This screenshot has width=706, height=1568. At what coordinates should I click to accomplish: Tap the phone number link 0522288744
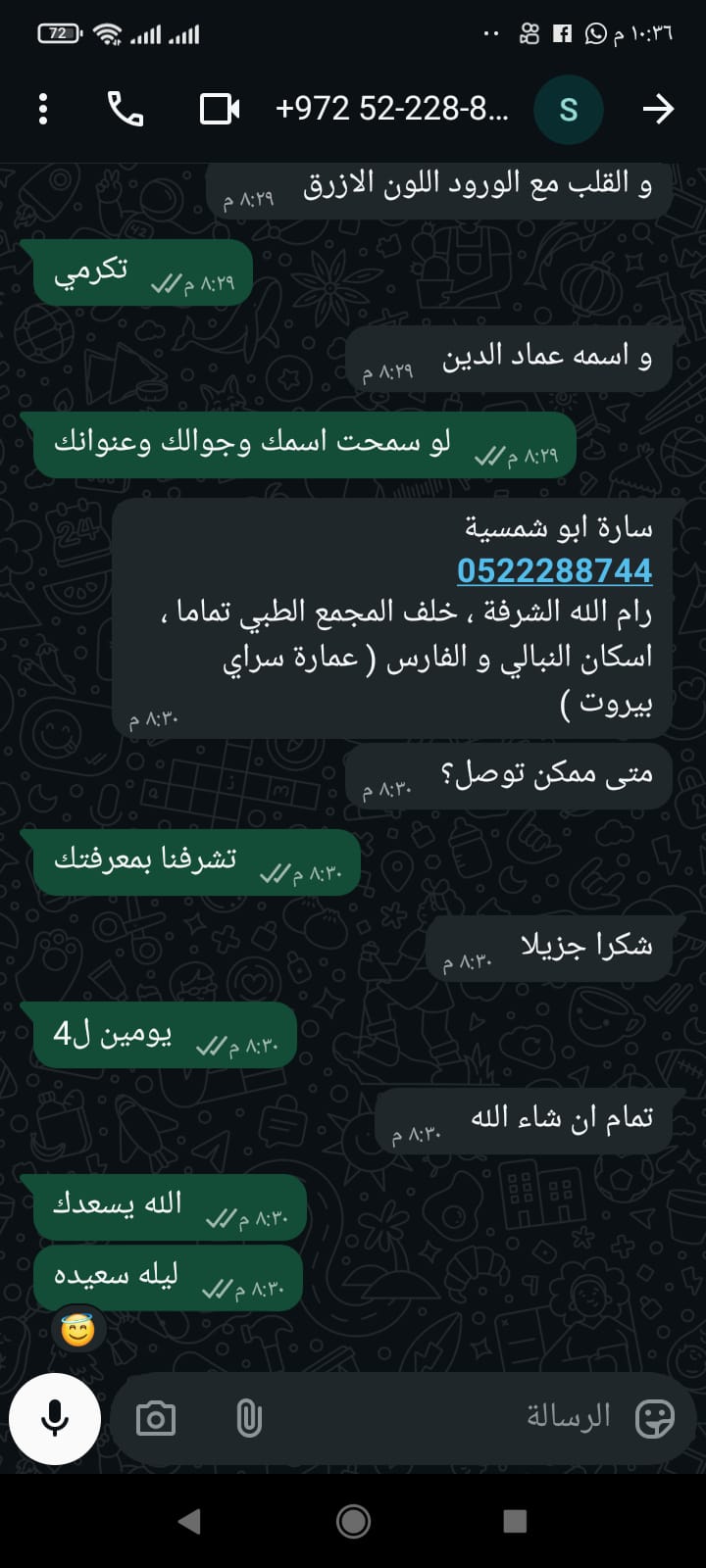coord(554,570)
